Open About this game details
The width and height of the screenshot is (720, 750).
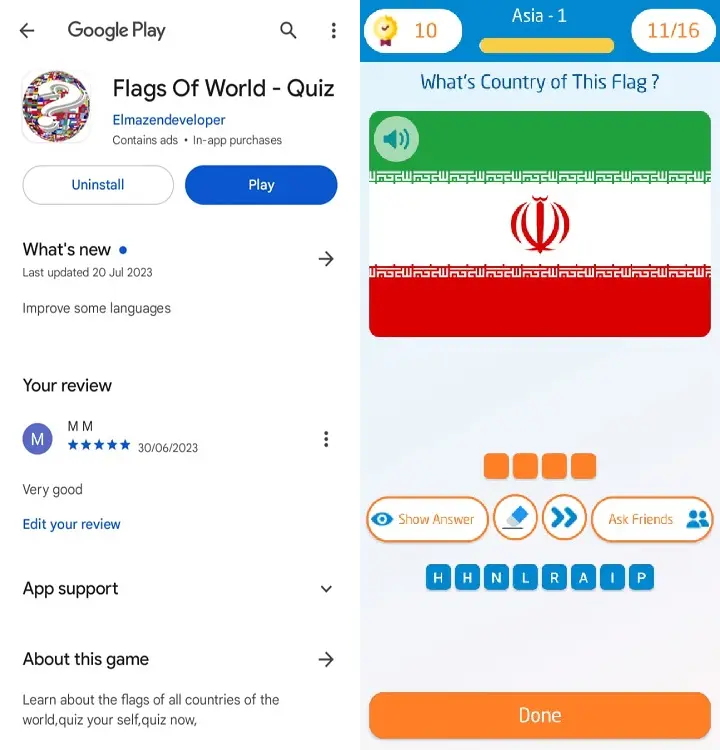326,659
